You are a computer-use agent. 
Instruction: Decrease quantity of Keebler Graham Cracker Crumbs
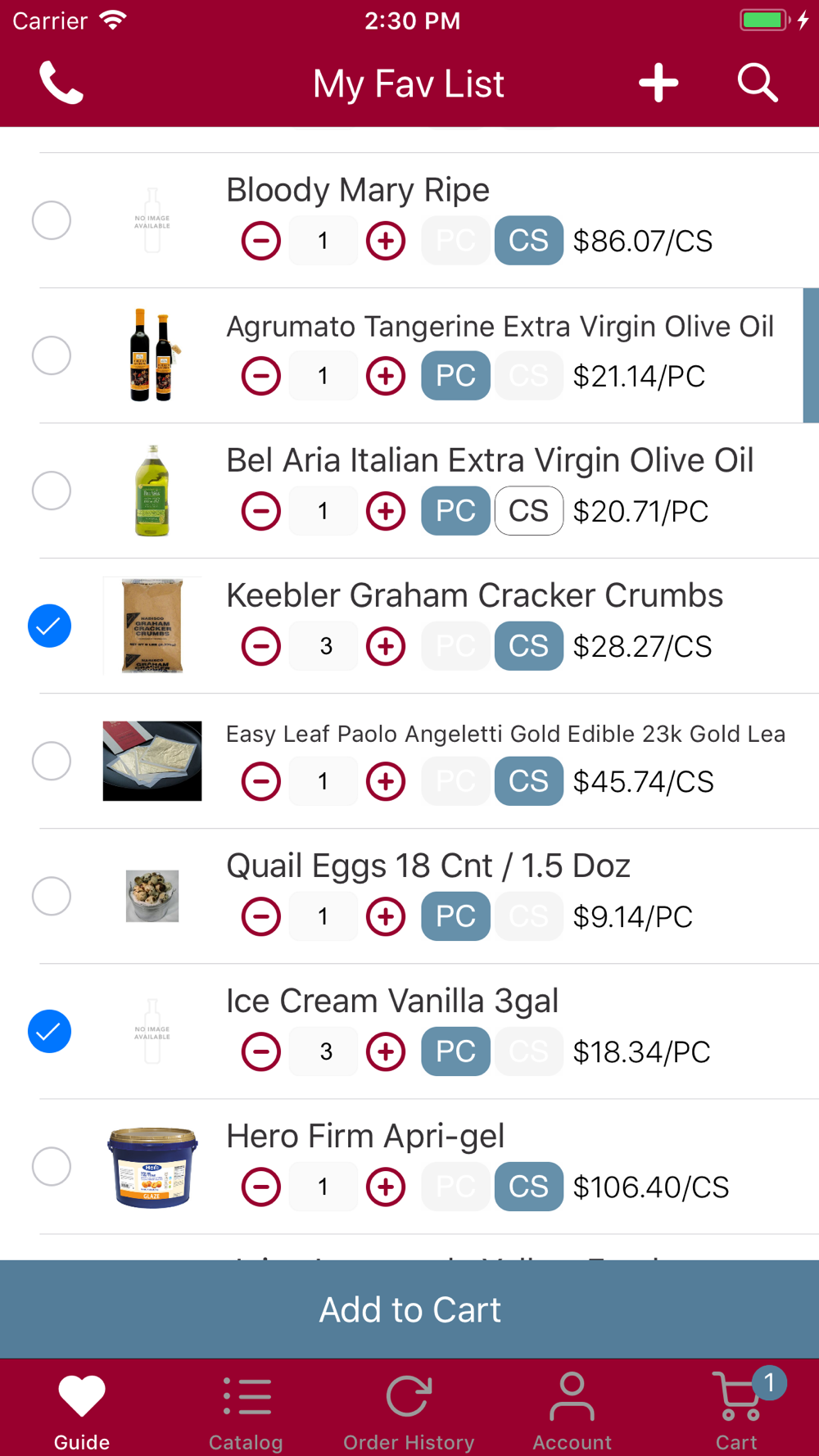(x=261, y=646)
